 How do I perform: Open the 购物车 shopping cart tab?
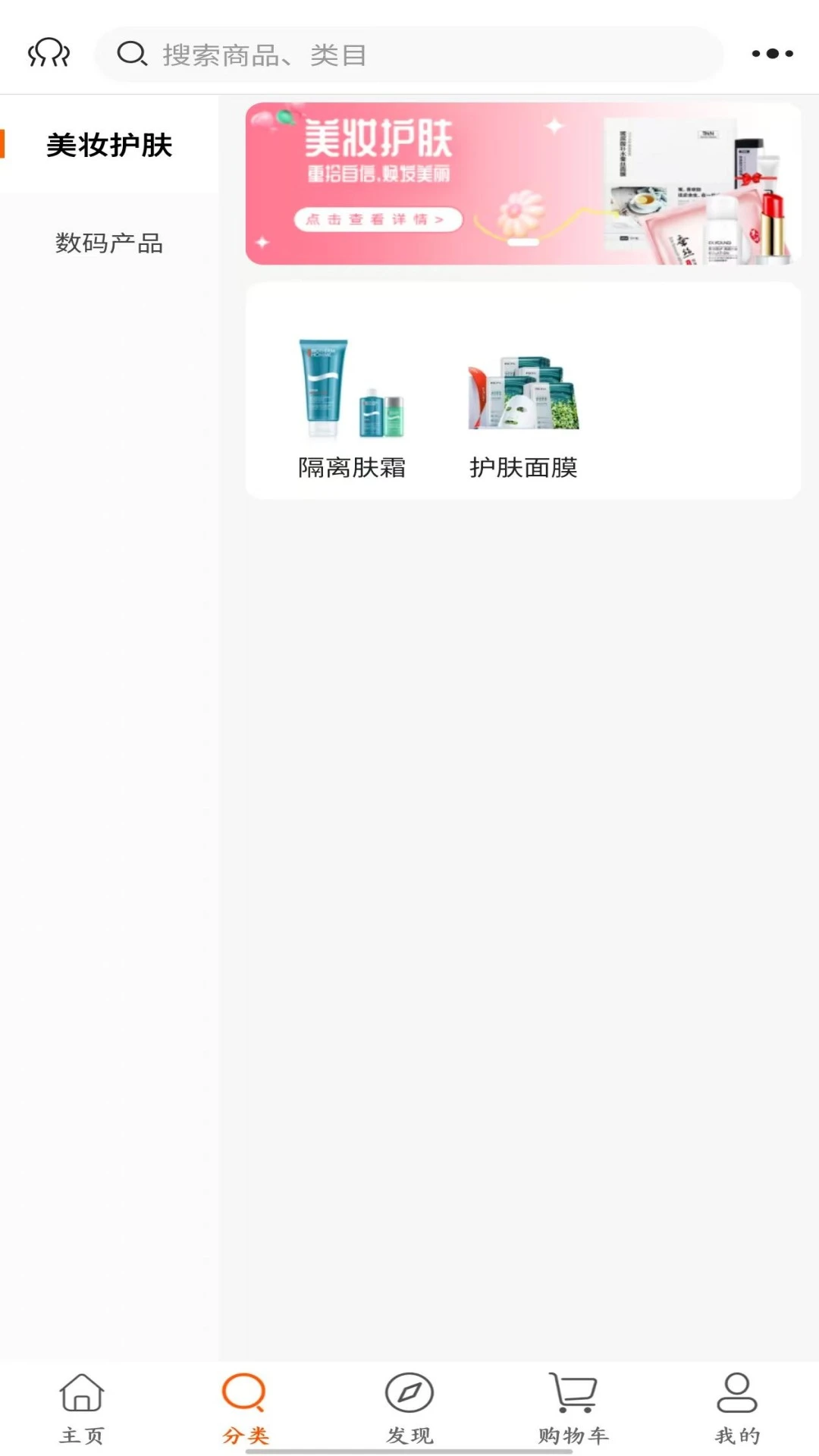coord(573,1407)
